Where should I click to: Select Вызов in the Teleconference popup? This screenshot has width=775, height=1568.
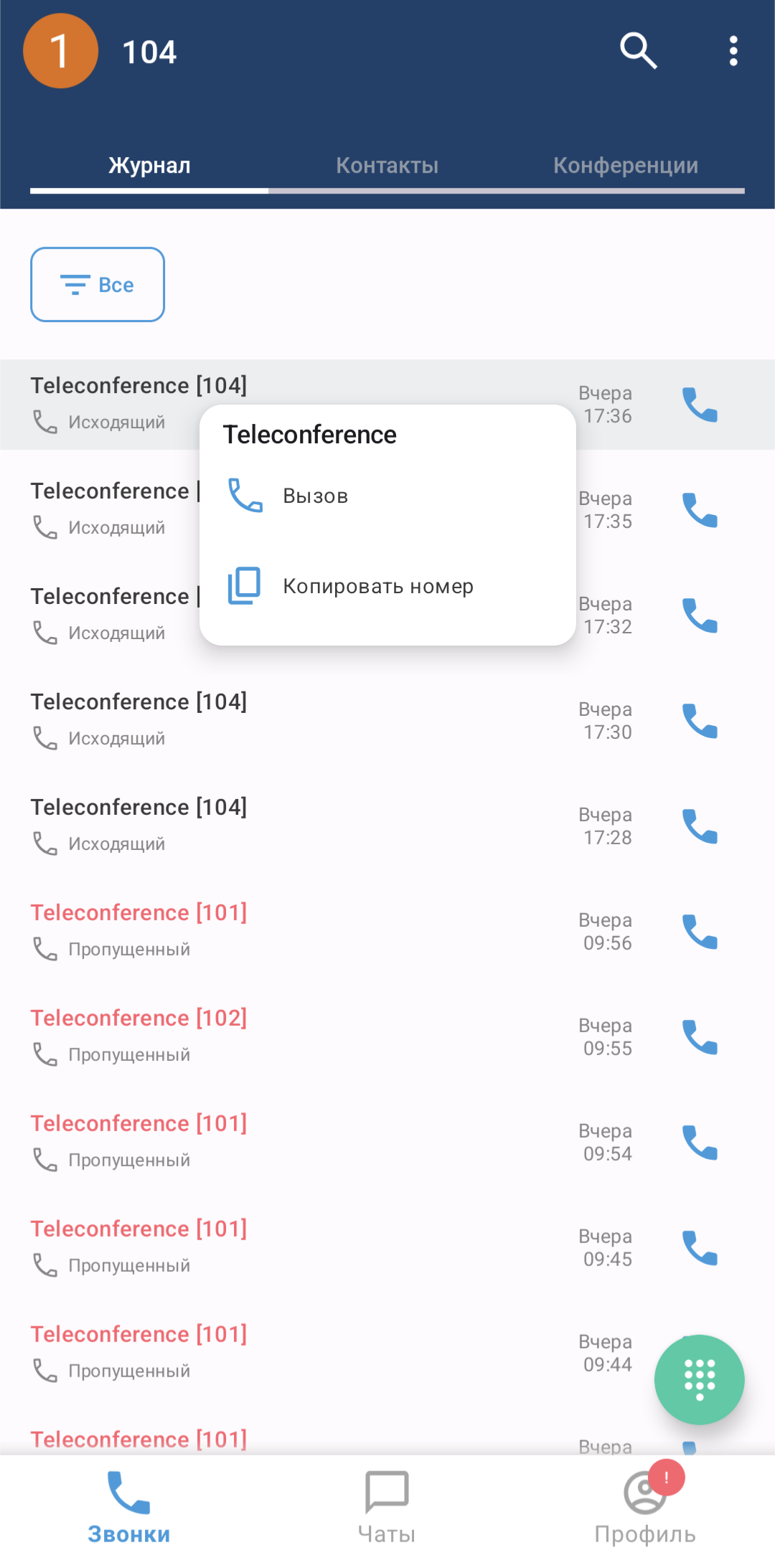pyautogui.click(x=316, y=496)
